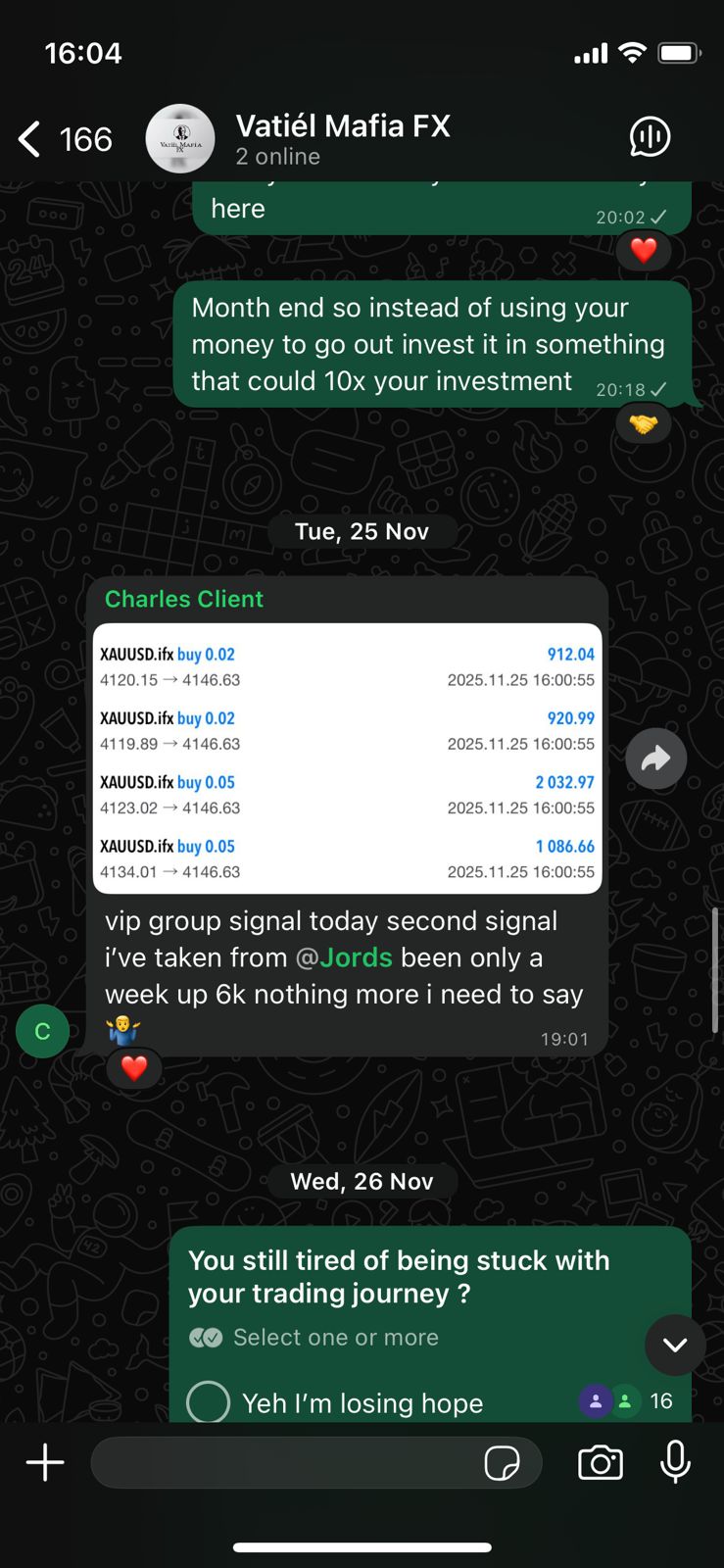This screenshot has height=1568, width=724.
Task: Open Charles Client's profile avatar
Action: tap(42, 1031)
